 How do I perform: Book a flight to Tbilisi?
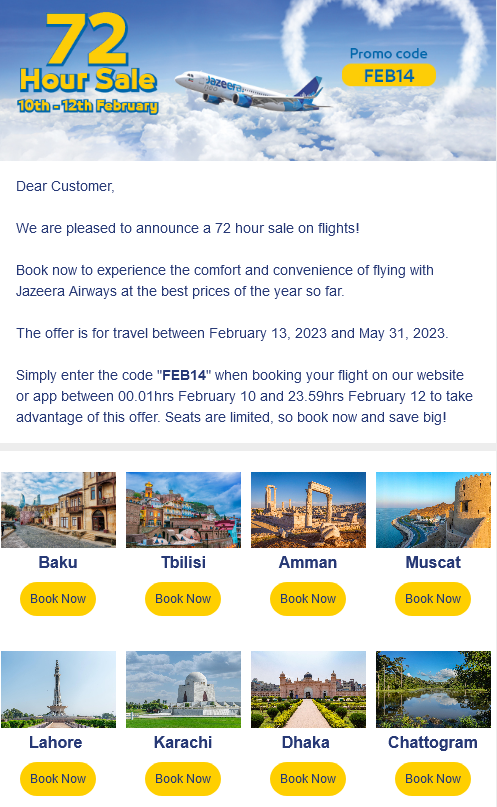pyautogui.click(x=183, y=599)
